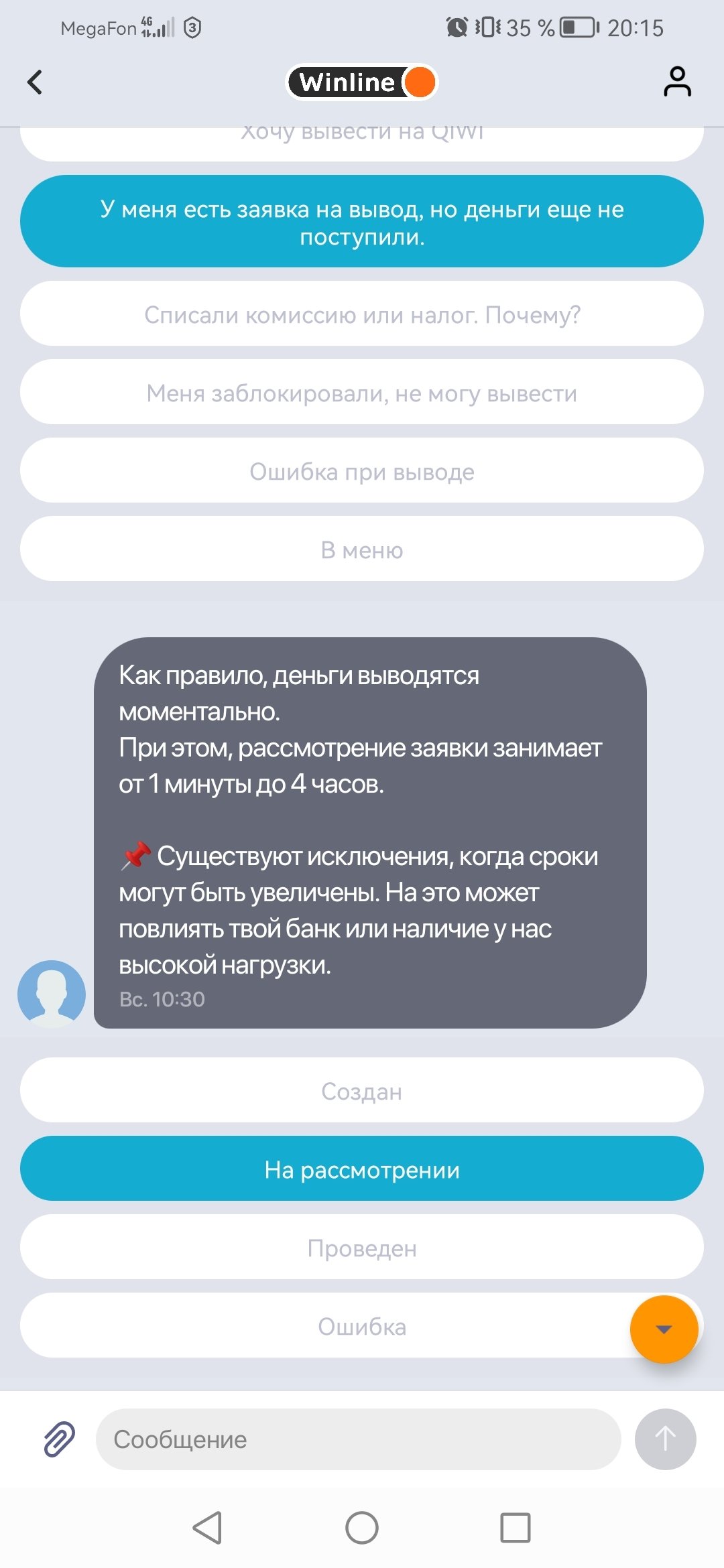Focus the 'Сообщение' text field
This screenshot has width=724, height=1568.
[x=359, y=1439]
